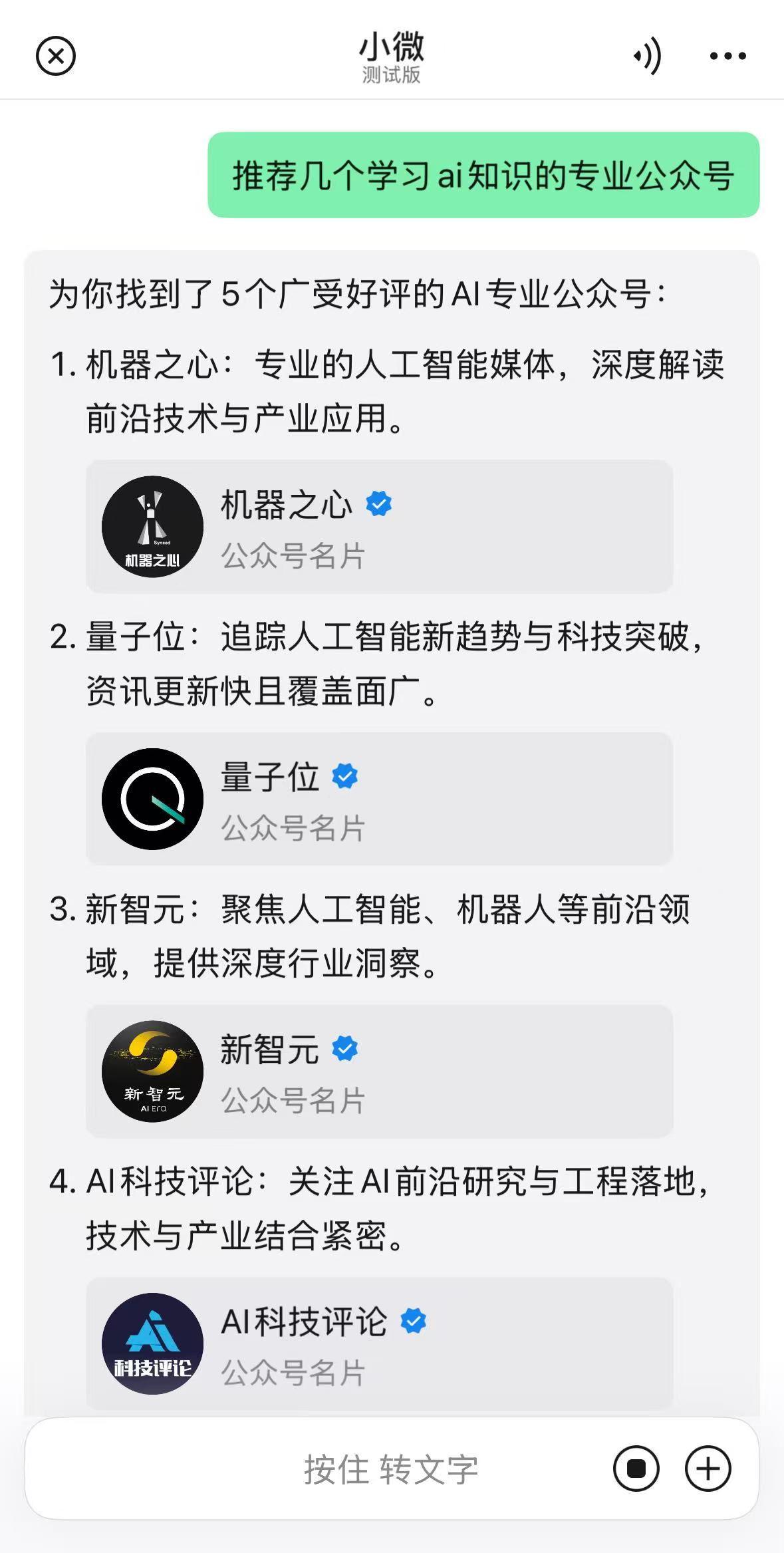Tap the 按住 转文字 voice input bar
784x1553 pixels.
[391, 1469]
